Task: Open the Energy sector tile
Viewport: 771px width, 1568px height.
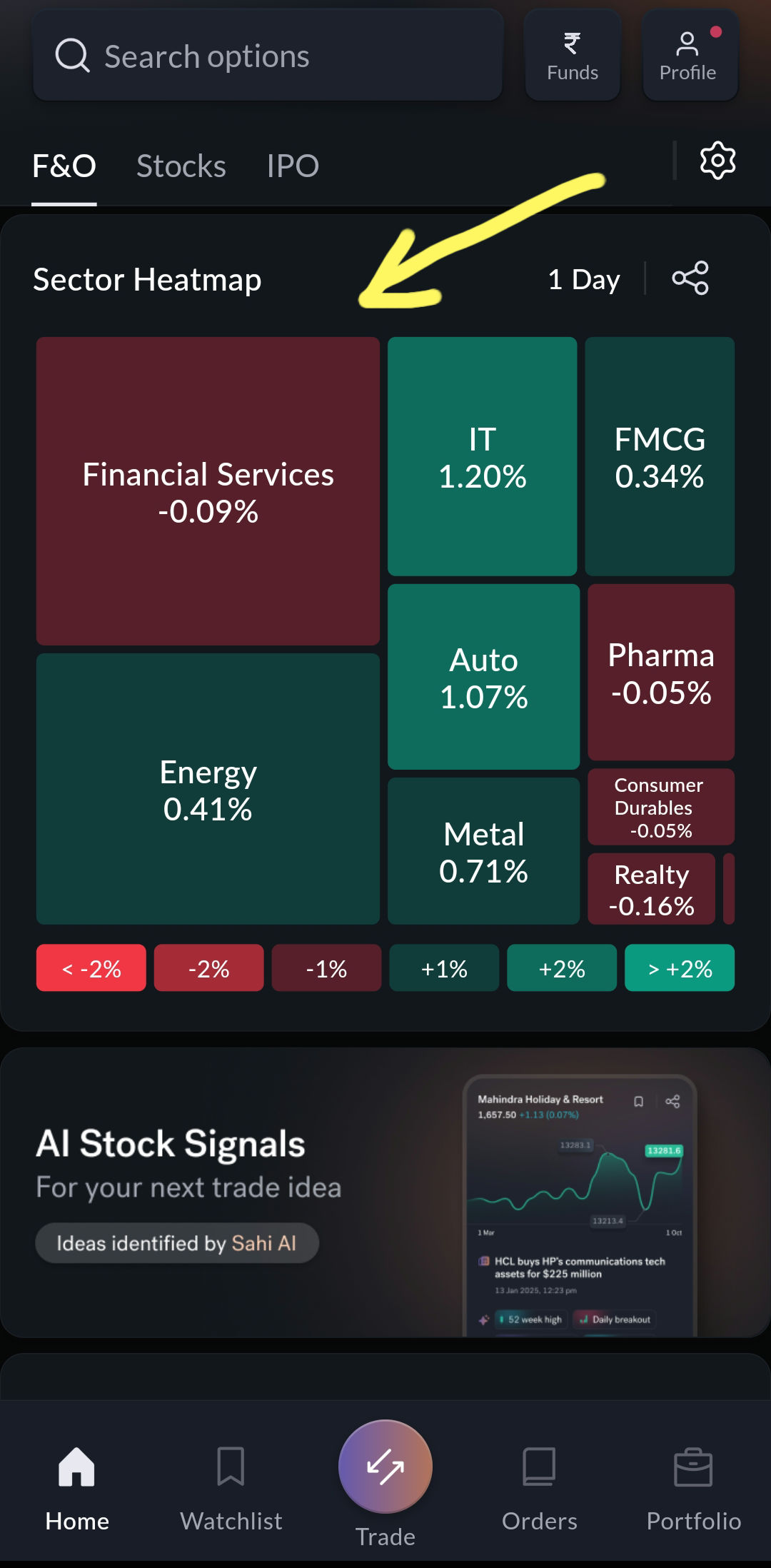Action: (x=208, y=789)
